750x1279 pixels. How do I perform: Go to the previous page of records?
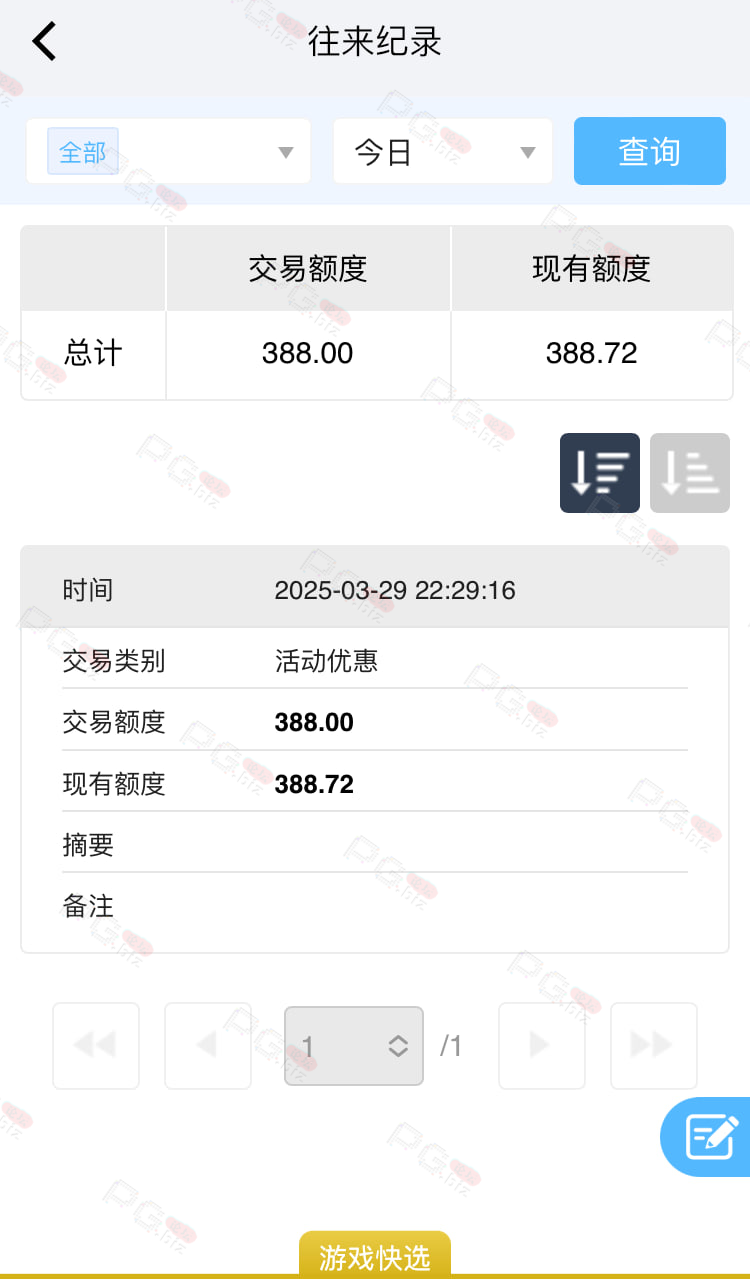[208, 1046]
